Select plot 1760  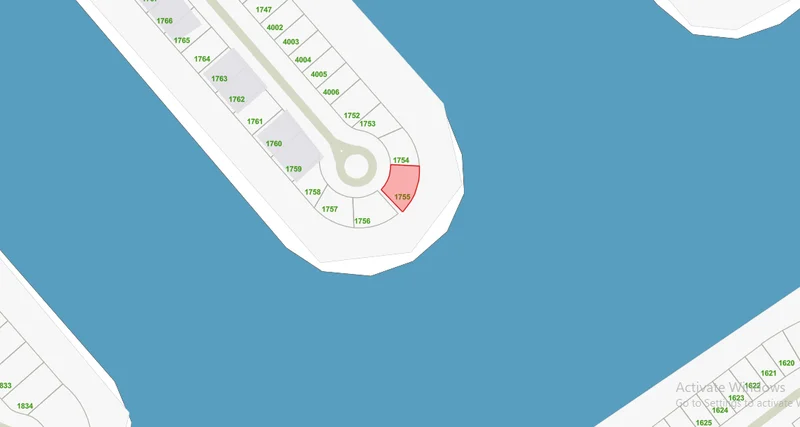(274, 144)
